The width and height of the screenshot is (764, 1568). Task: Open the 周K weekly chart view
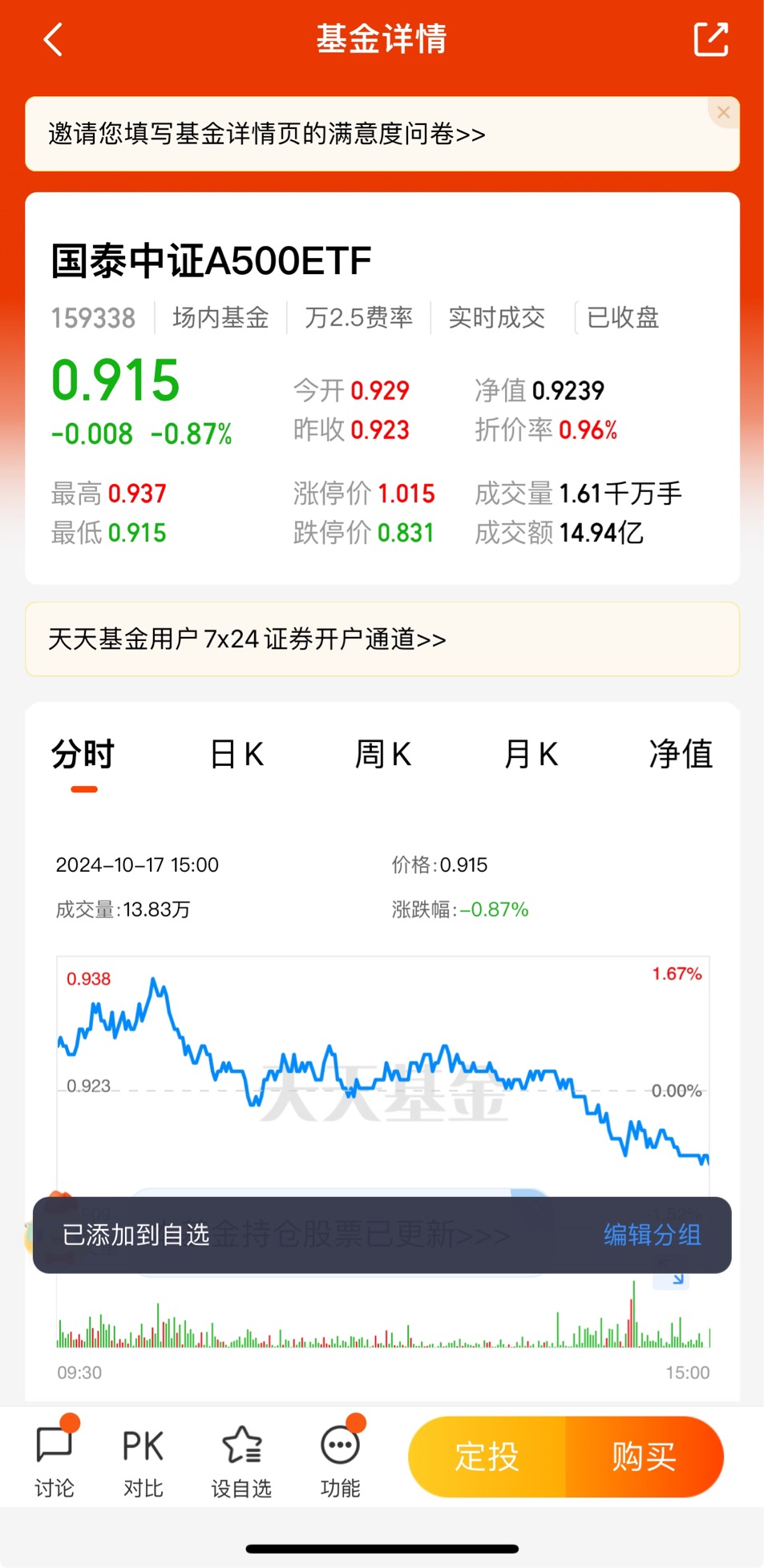coord(384,753)
